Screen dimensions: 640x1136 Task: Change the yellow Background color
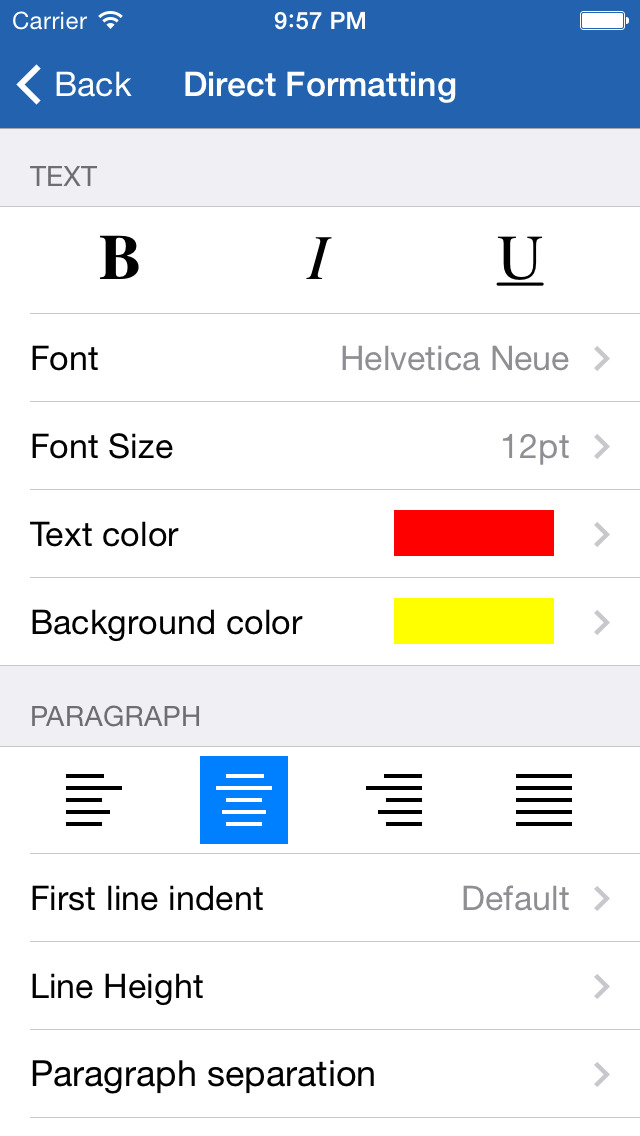[x=474, y=621]
